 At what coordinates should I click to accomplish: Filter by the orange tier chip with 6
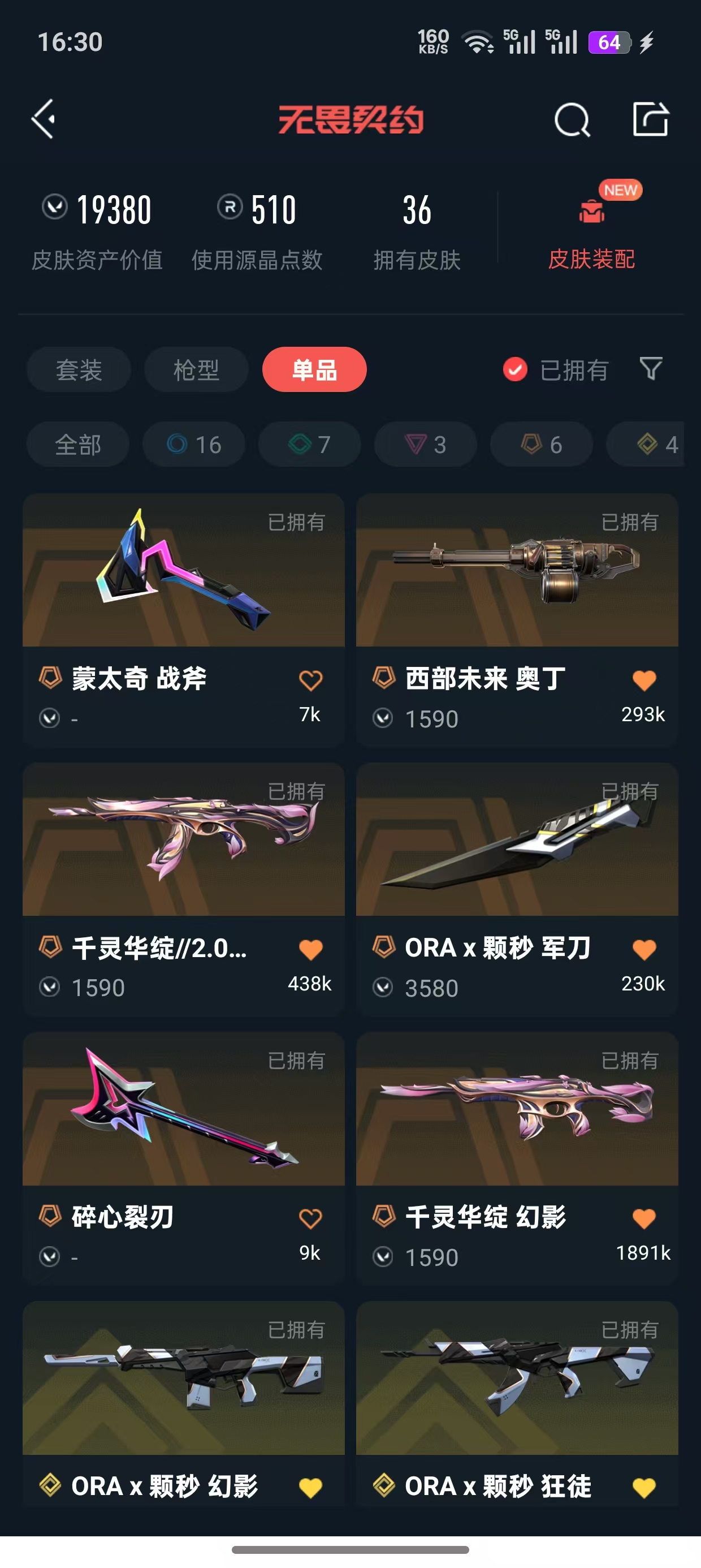click(541, 445)
